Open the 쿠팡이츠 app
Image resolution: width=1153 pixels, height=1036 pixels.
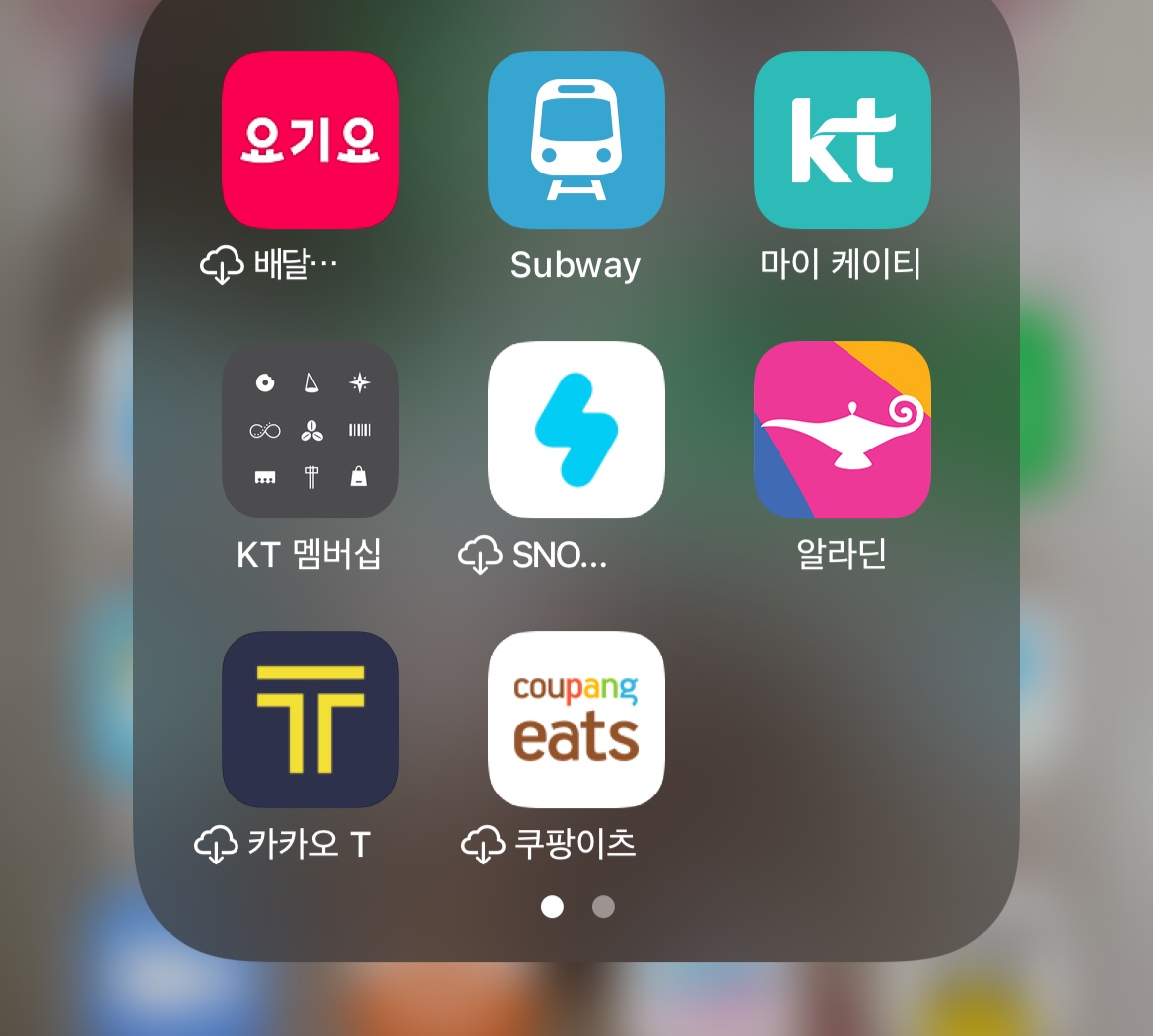click(576, 720)
